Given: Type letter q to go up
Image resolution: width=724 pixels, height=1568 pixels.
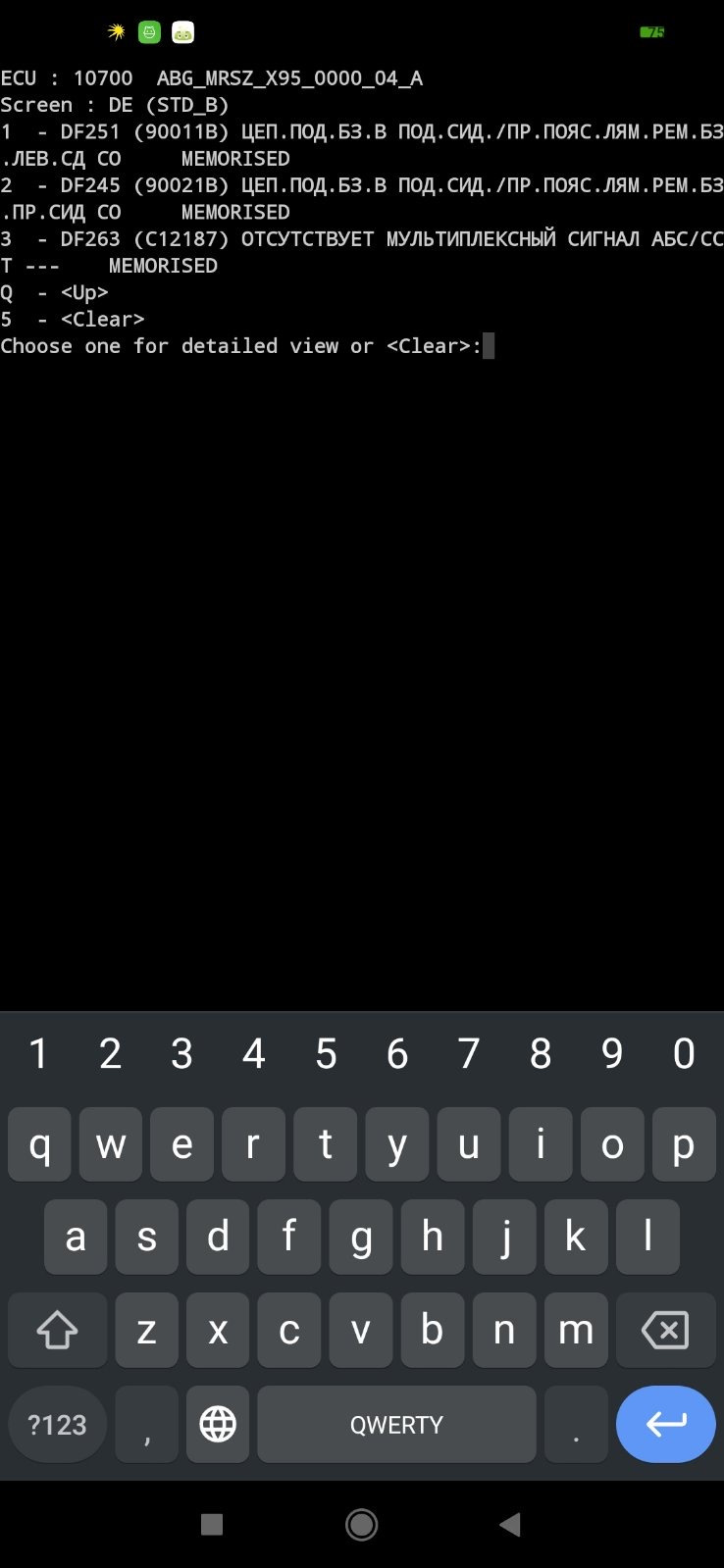Looking at the screenshot, I should click(x=39, y=1144).
